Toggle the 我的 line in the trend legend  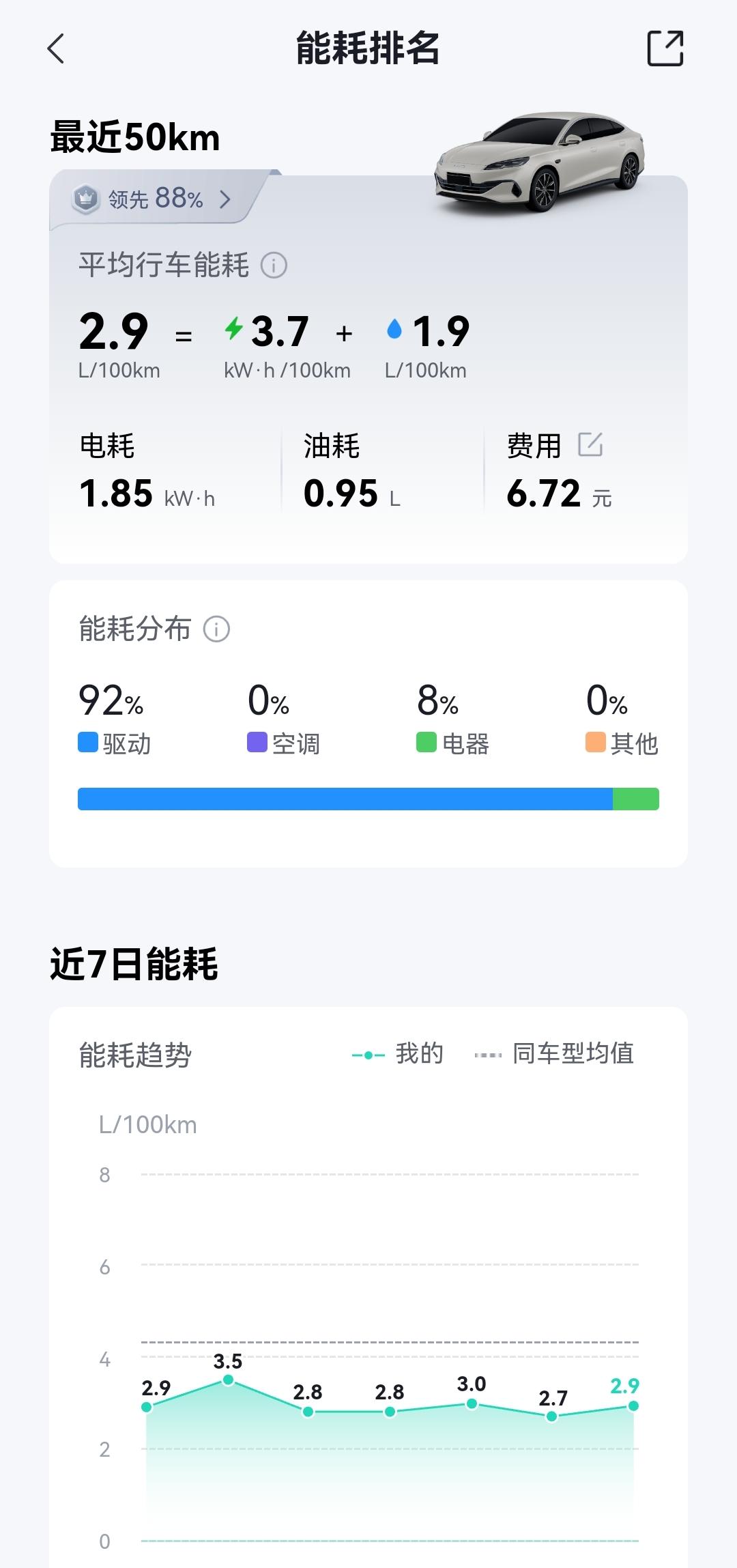click(400, 1054)
